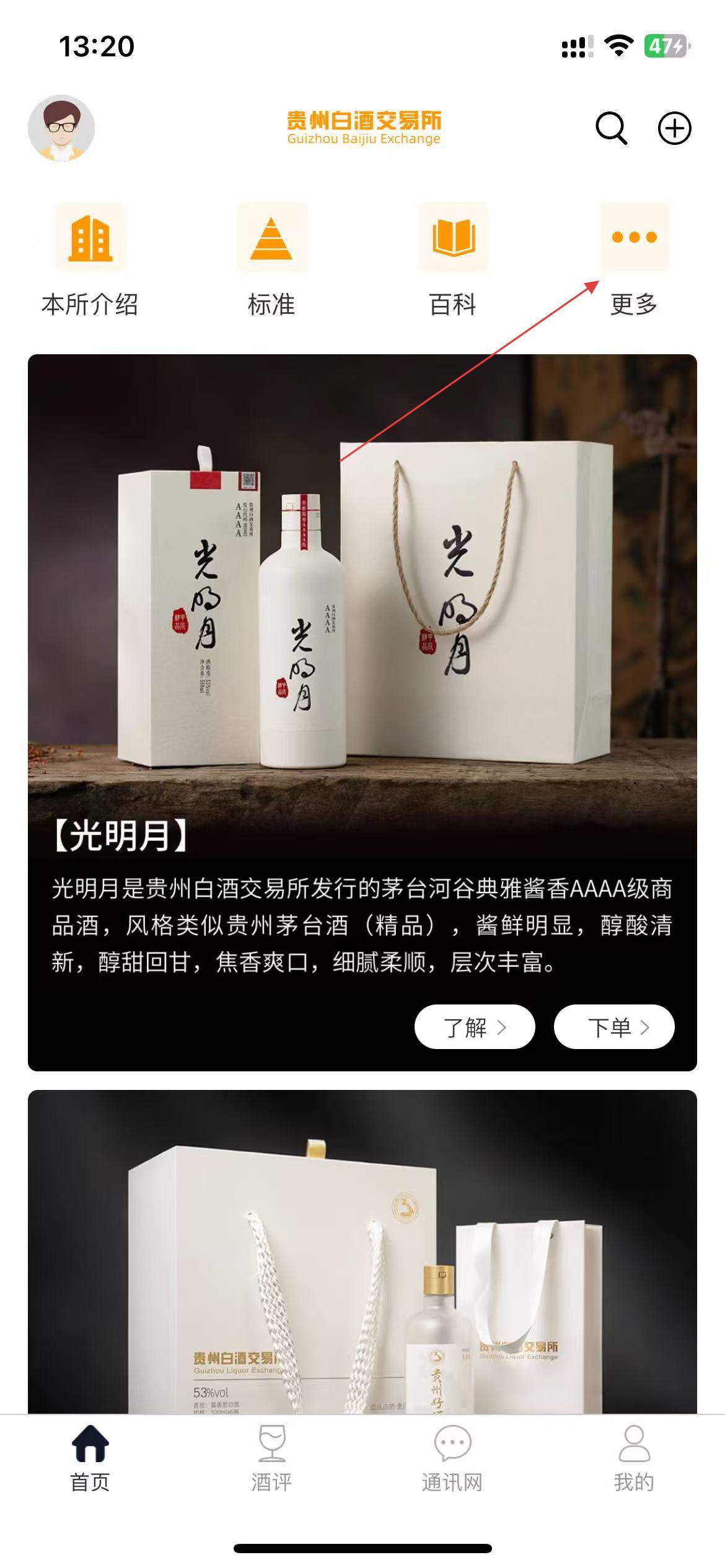Switch to the 通讯网 tab
Screen dimensions: 725x1568
pyautogui.click(x=452, y=1458)
